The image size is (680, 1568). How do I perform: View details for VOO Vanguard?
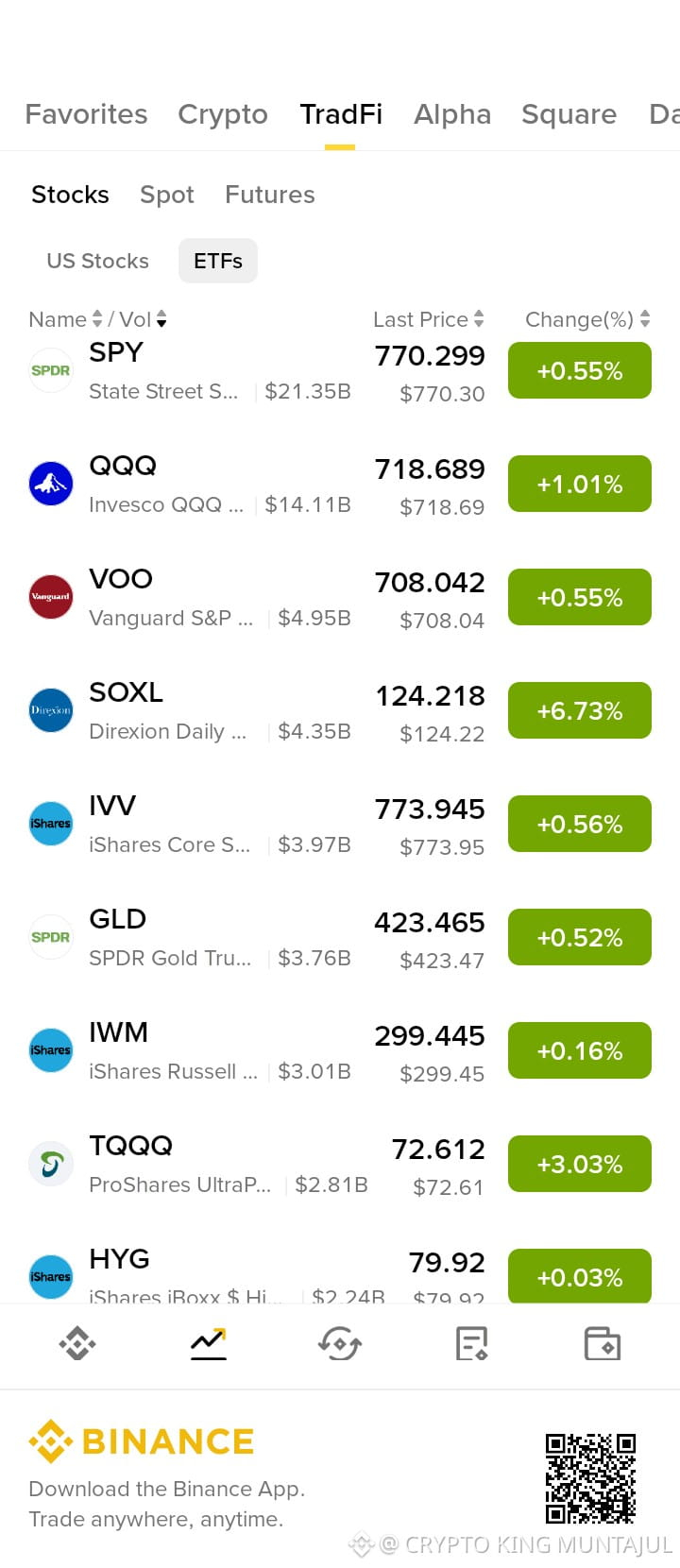click(x=340, y=597)
